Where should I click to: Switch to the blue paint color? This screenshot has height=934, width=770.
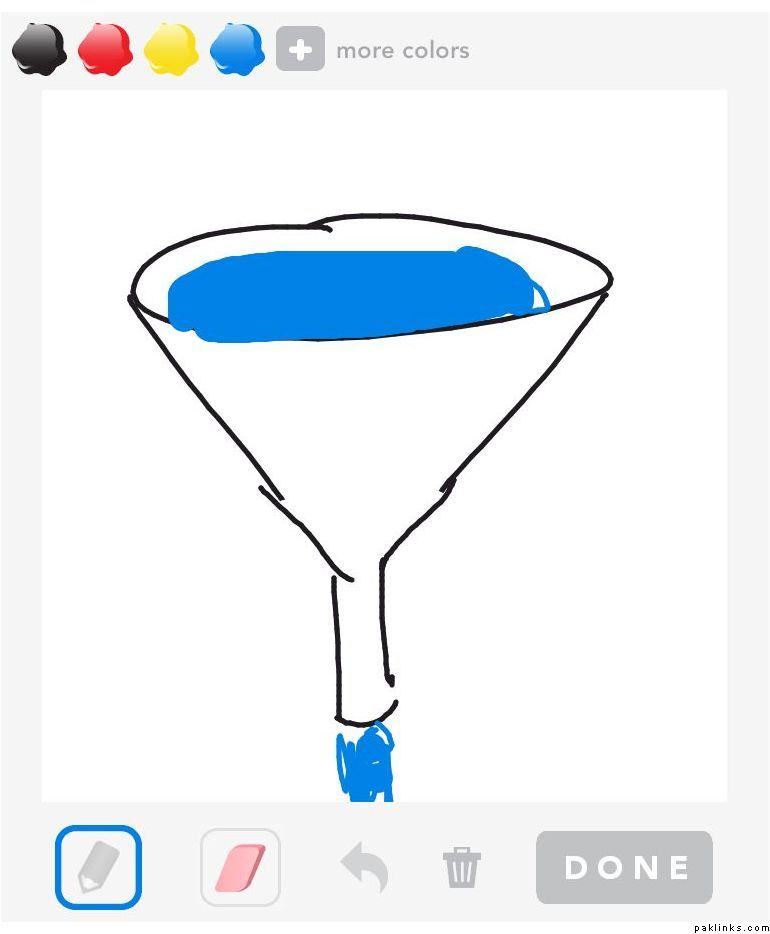[x=237, y=49]
